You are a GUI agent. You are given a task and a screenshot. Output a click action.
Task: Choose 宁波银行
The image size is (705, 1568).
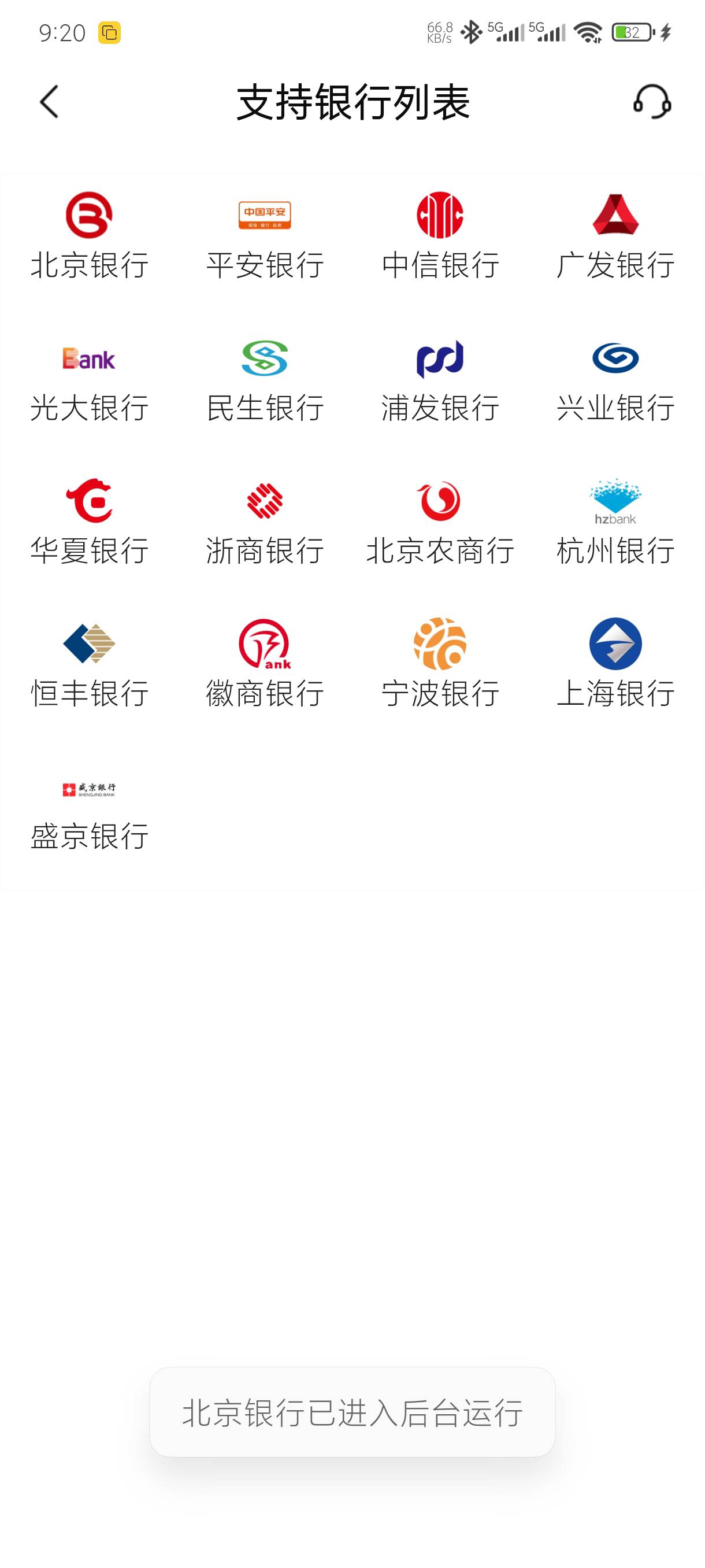tap(440, 665)
